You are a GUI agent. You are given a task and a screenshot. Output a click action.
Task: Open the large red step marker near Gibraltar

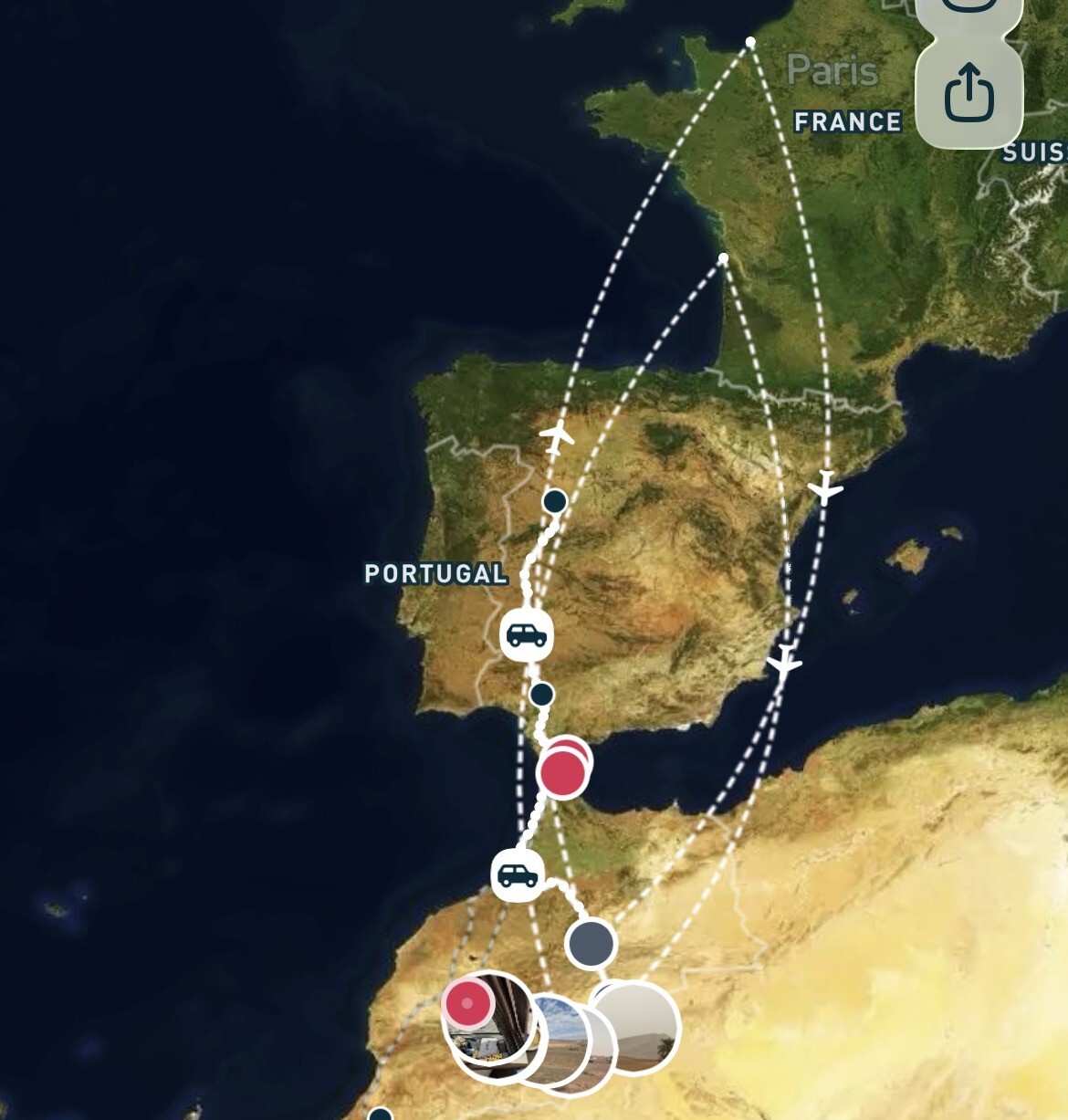pos(562,773)
